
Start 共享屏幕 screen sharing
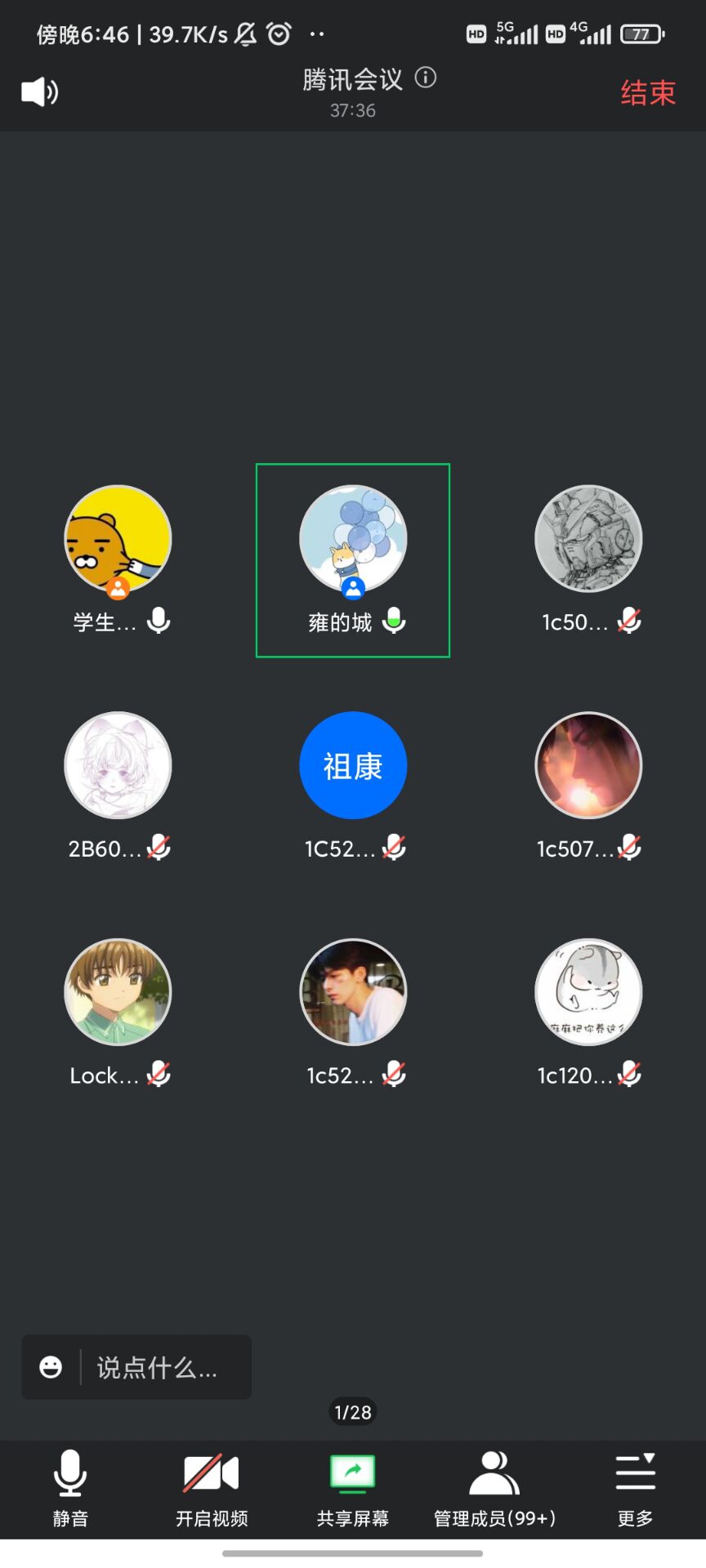pos(352,1487)
